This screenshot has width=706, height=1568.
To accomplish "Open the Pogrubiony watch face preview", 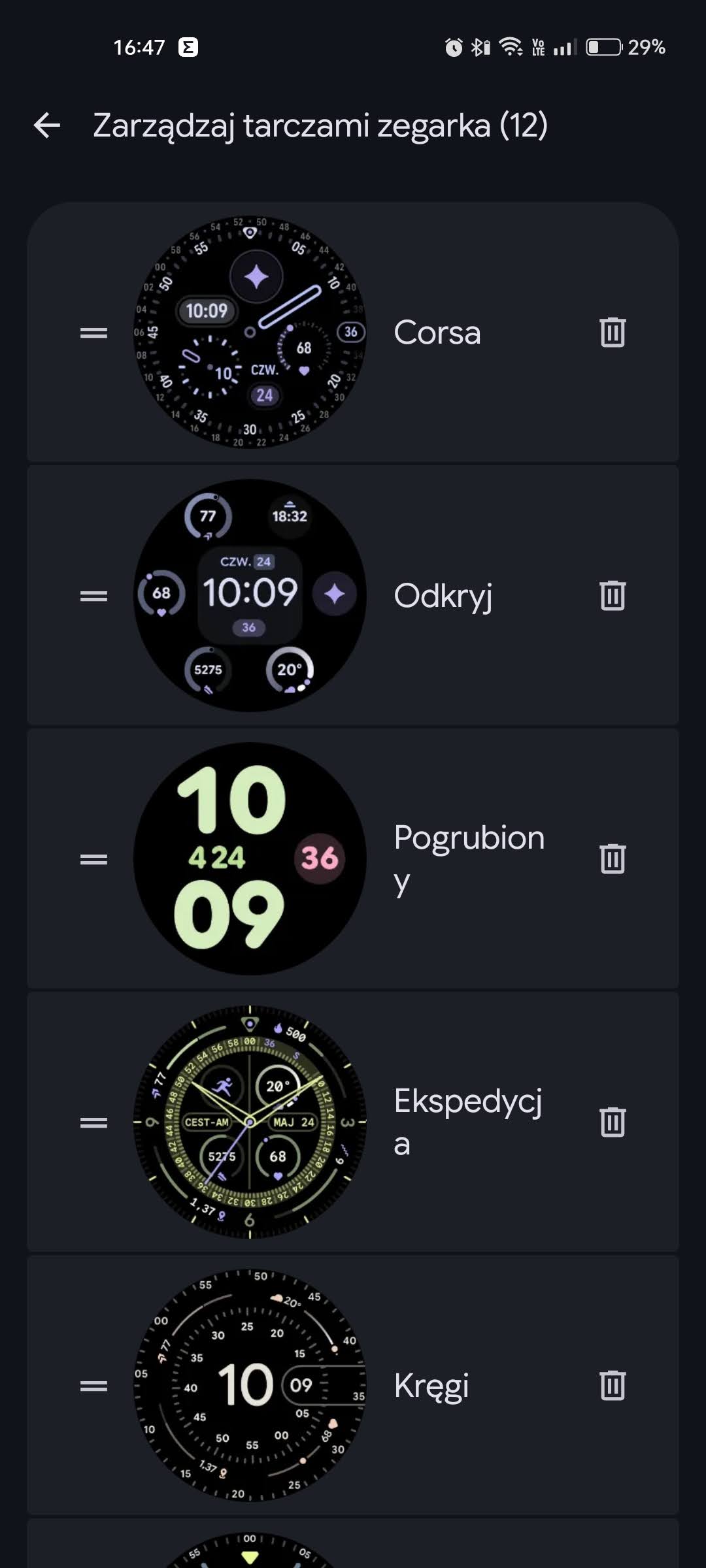I will (250, 859).
